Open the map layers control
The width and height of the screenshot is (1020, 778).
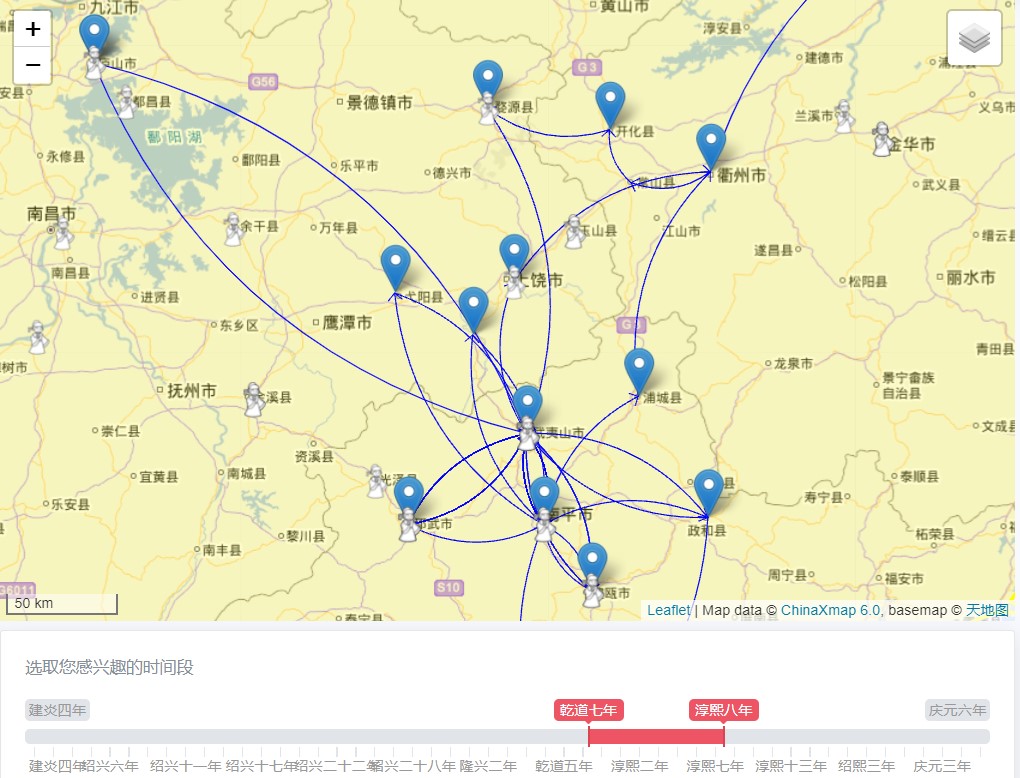tap(974, 39)
